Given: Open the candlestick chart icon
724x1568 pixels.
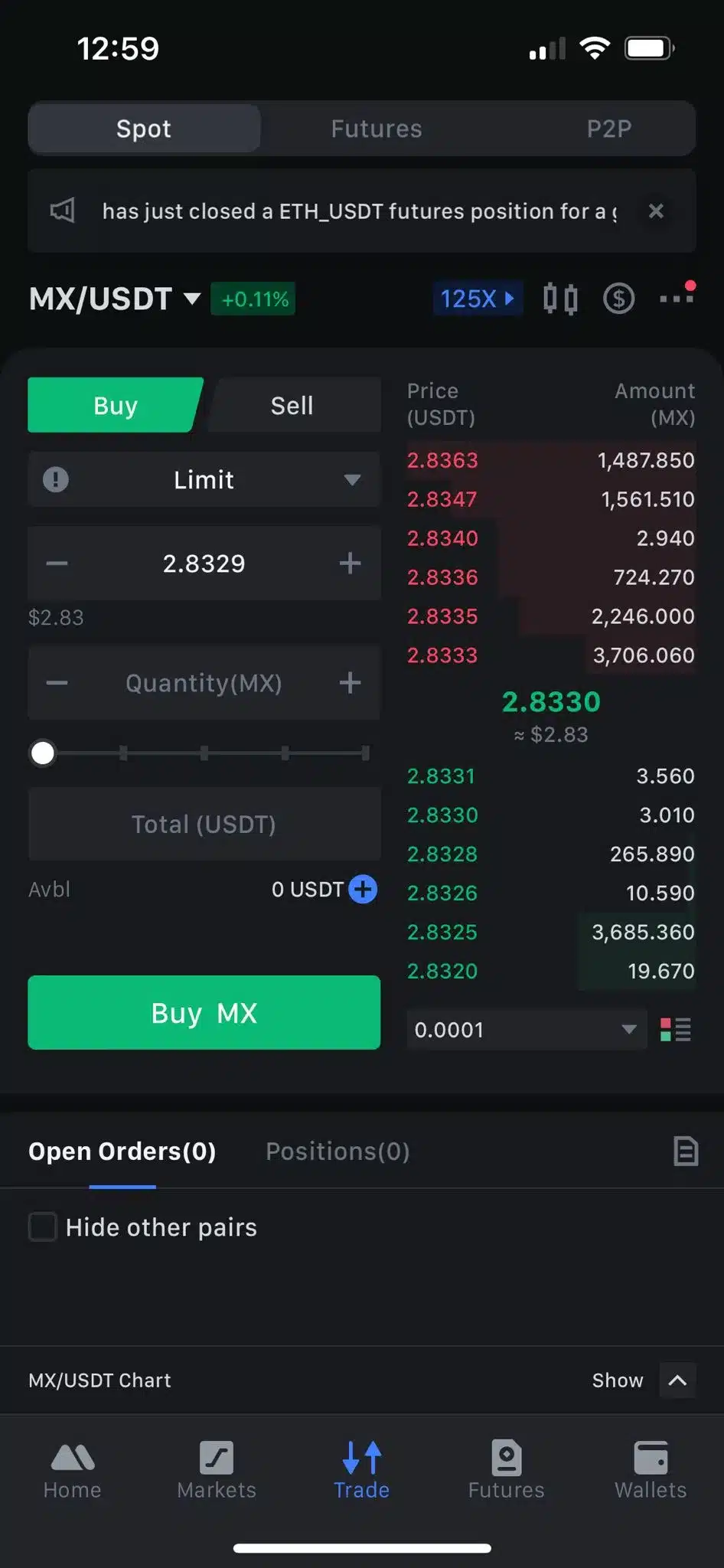Looking at the screenshot, I should coord(560,299).
